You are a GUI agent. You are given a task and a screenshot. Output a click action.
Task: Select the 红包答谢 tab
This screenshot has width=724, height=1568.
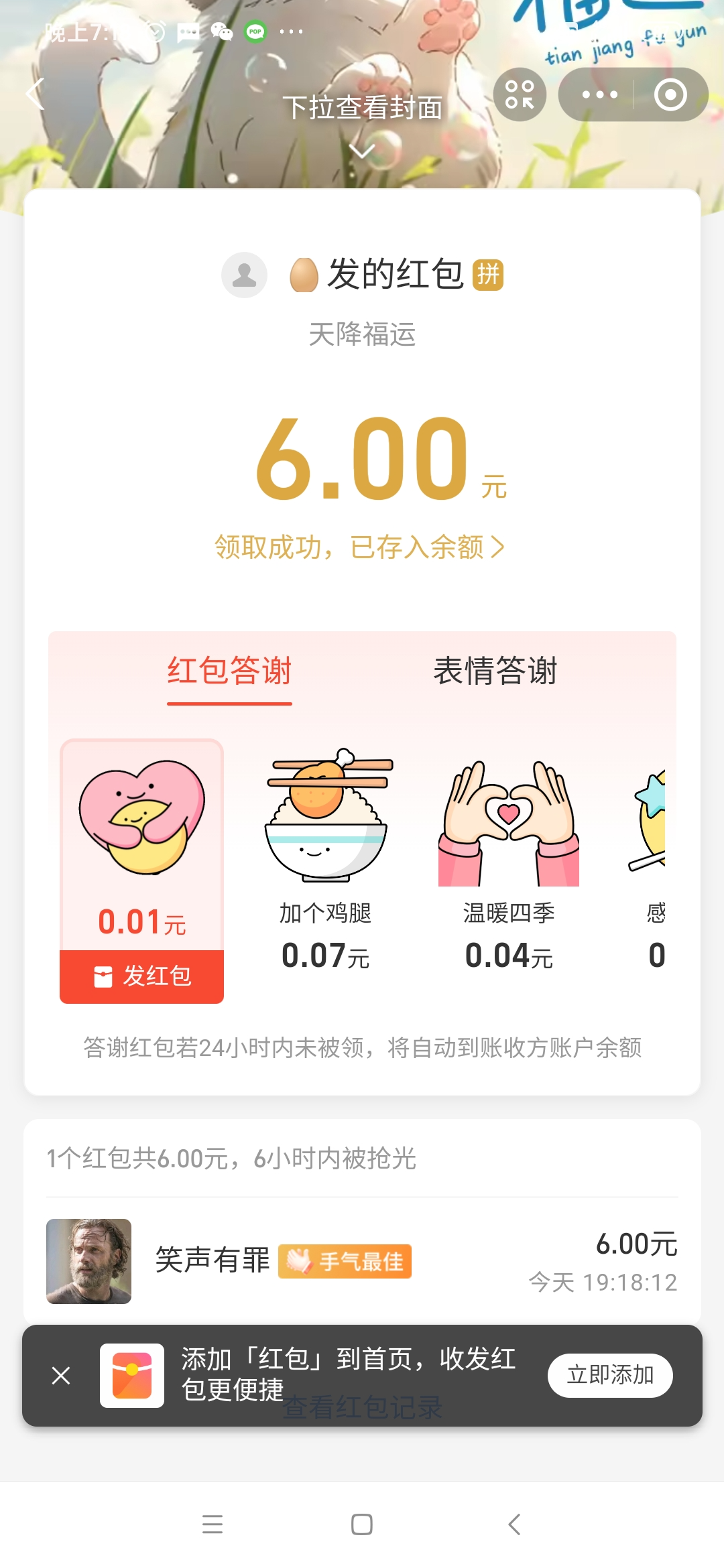[x=229, y=671]
